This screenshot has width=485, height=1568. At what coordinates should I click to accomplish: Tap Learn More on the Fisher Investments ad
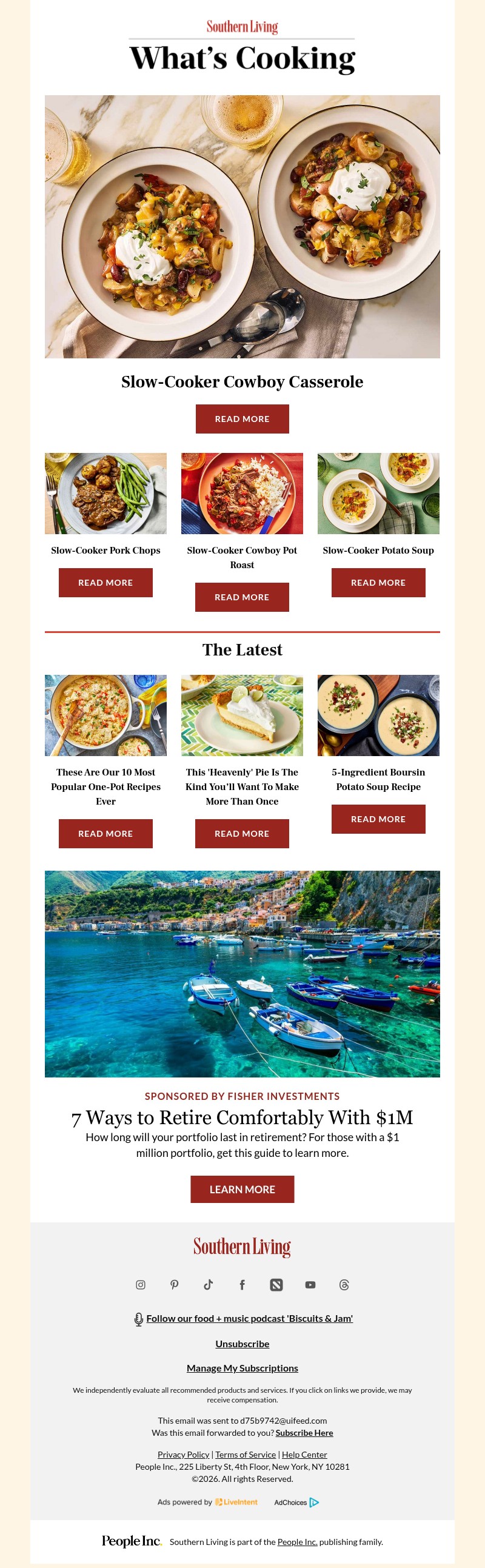tap(242, 1189)
